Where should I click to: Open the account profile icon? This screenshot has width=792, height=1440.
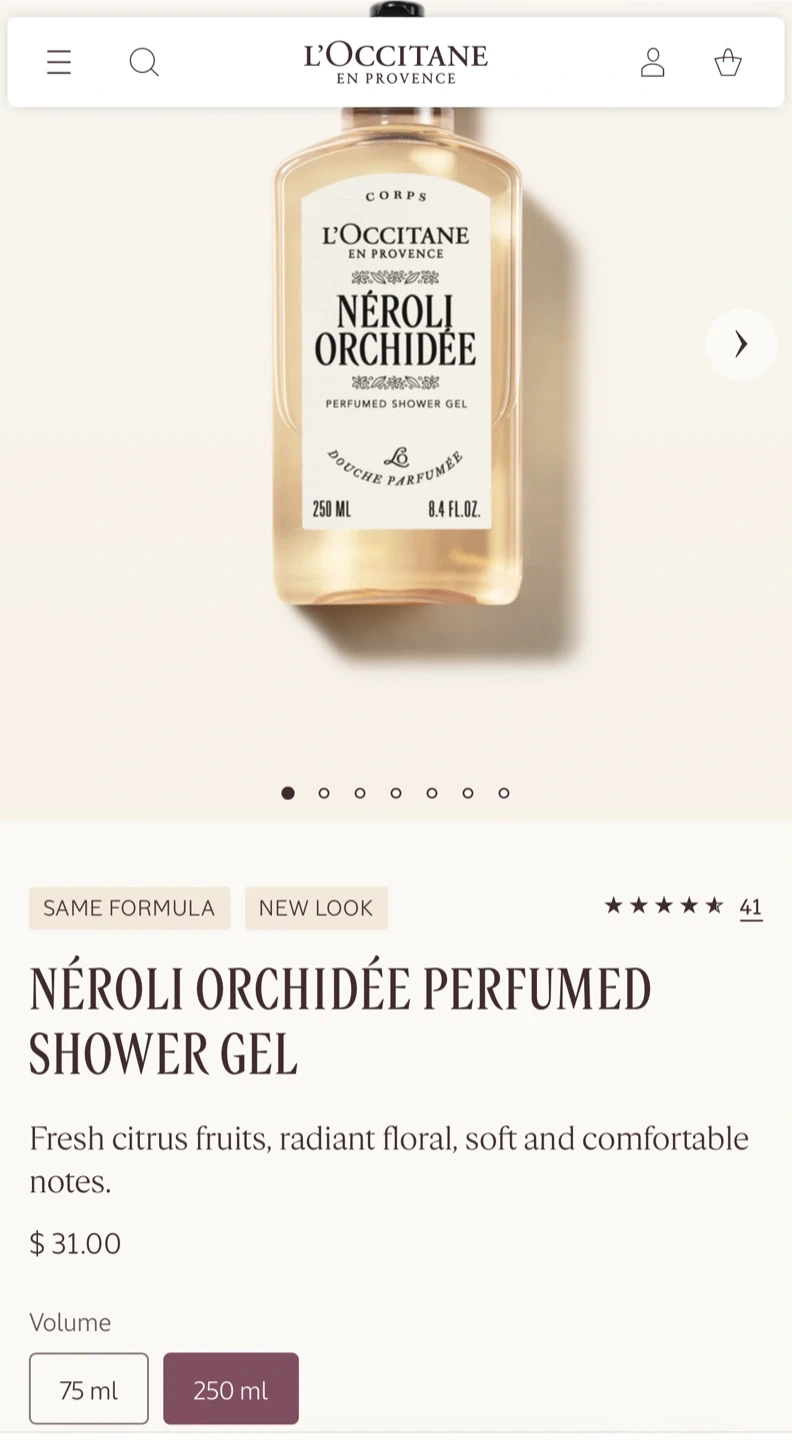(x=653, y=63)
